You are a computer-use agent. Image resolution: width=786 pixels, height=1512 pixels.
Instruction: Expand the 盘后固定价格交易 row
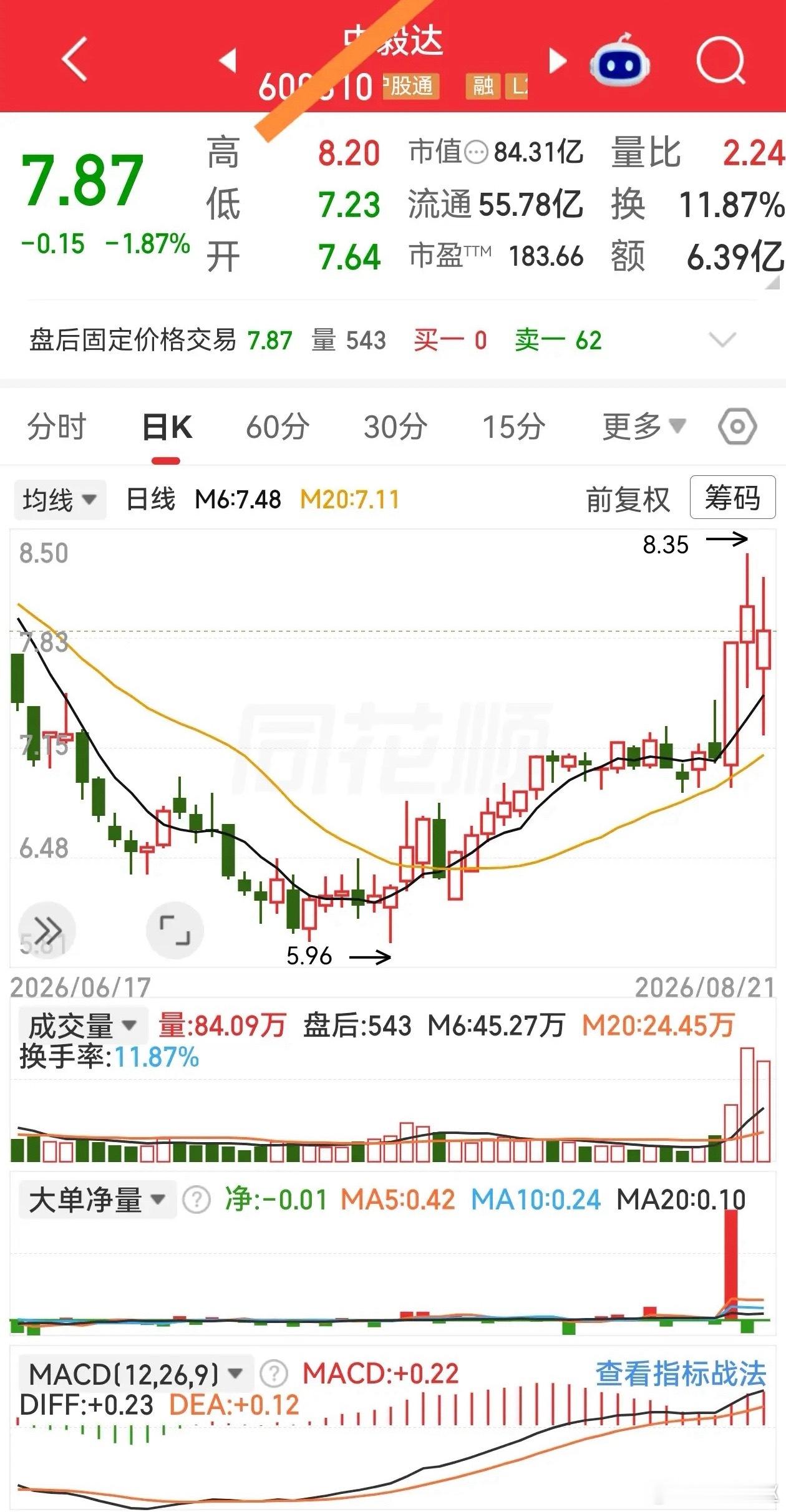(x=723, y=340)
